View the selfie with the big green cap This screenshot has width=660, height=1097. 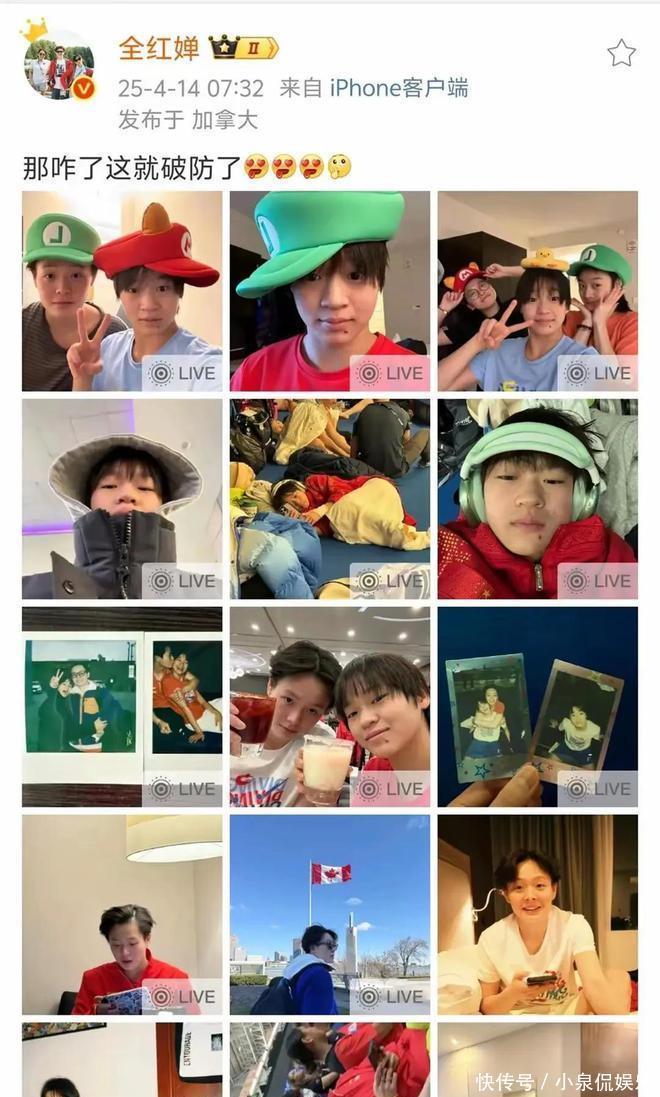pos(330,290)
